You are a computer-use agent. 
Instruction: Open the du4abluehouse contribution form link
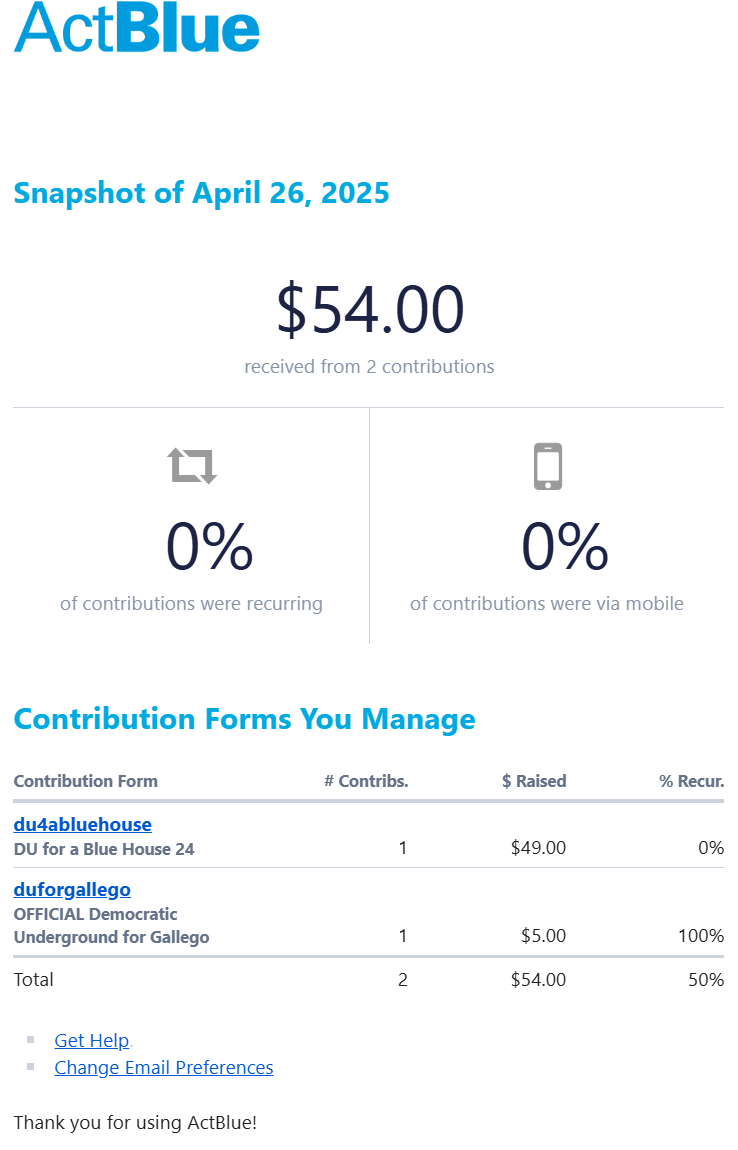coord(82,824)
